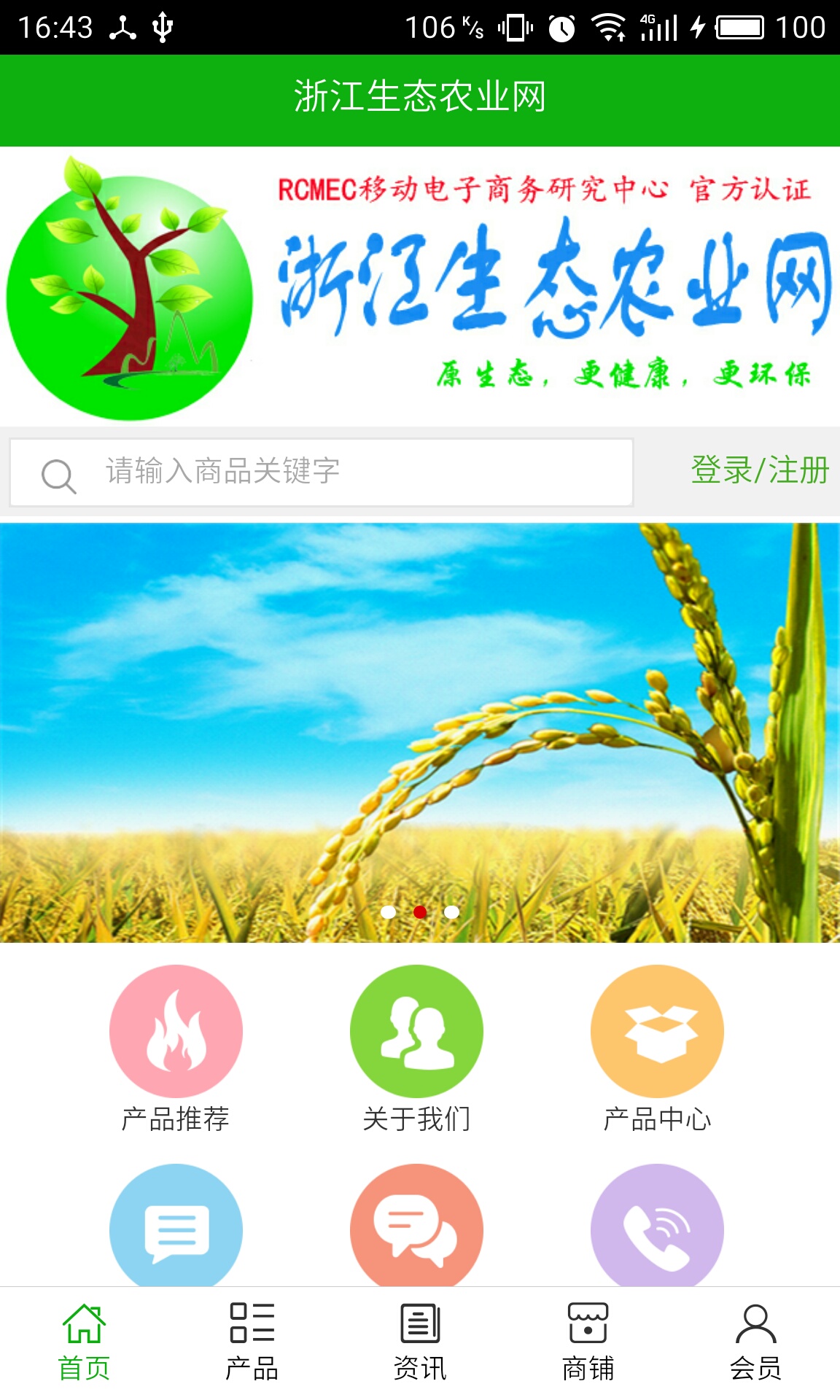Tap the purple phone contact icon
The width and height of the screenshot is (840, 1400).
point(657,1230)
